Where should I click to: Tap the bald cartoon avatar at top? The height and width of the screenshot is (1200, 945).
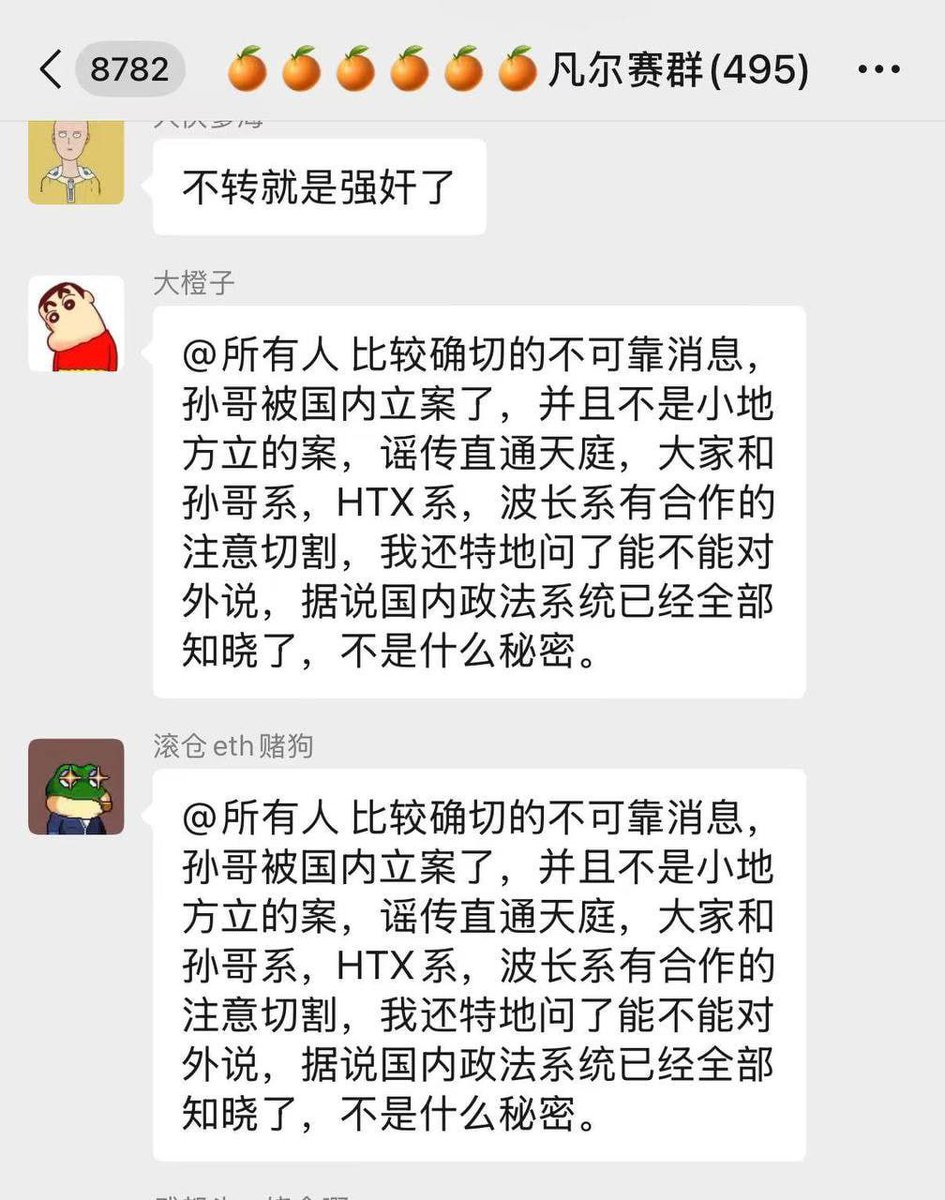click(76, 162)
